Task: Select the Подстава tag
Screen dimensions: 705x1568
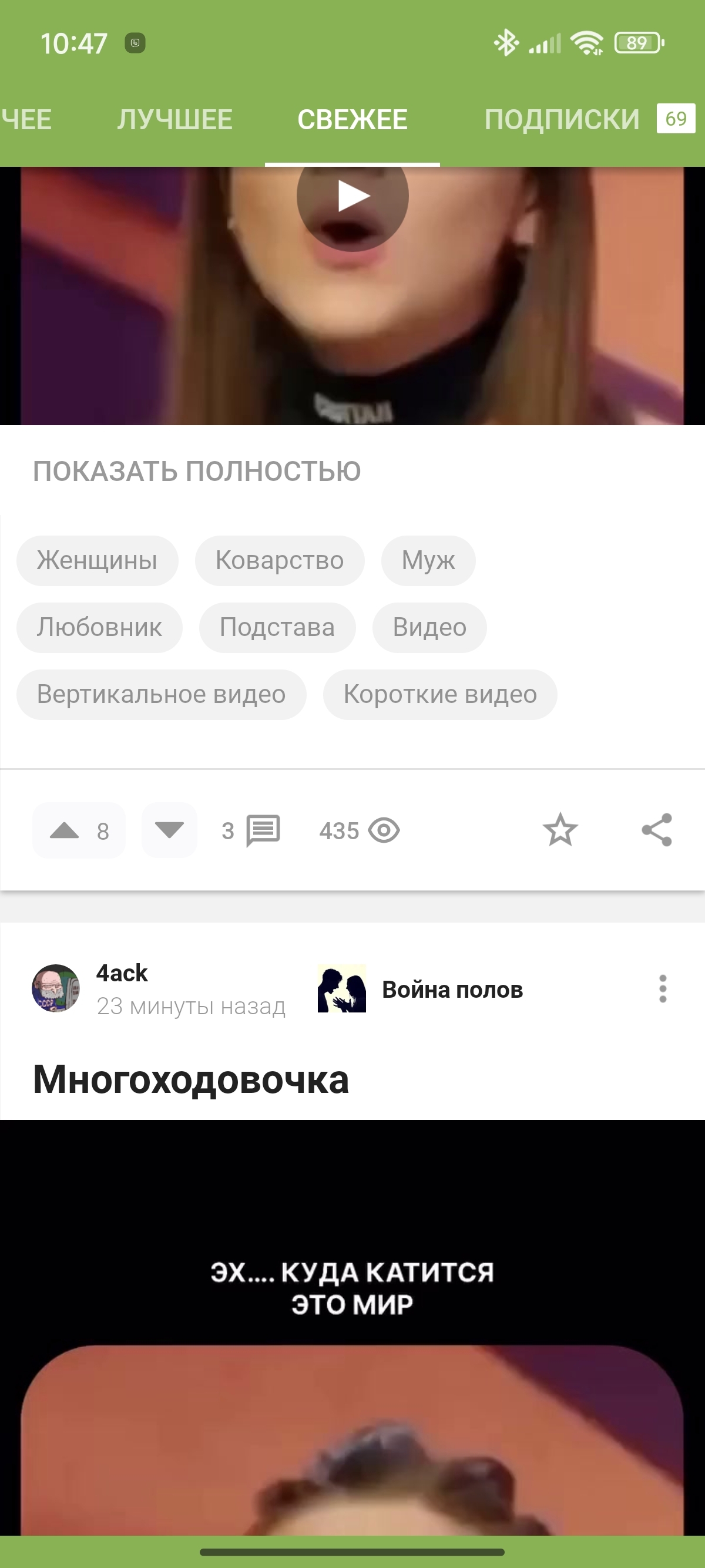Action: pyautogui.click(x=277, y=628)
